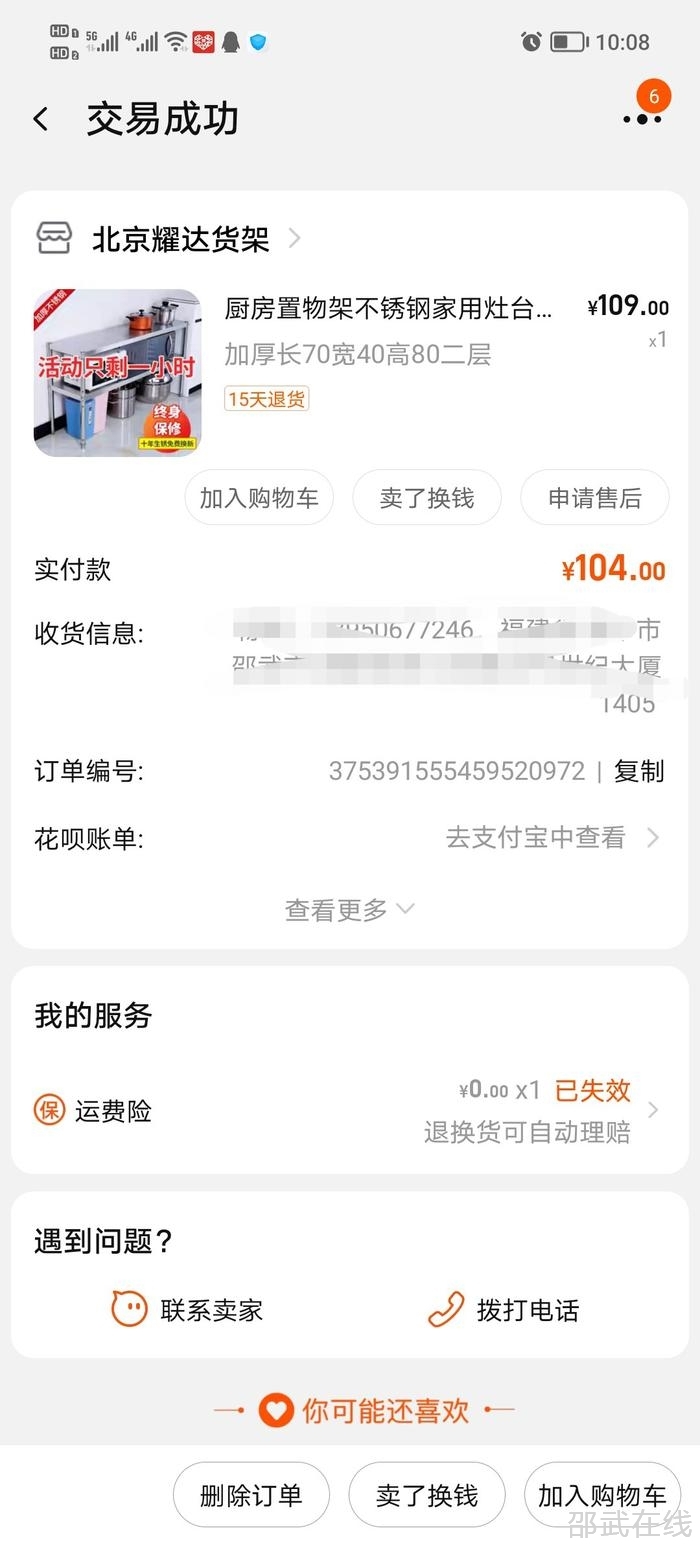Screen dimensions: 700x1548
Task: Tap 加入购物车 in the bottom bar
Action: 602,1495
